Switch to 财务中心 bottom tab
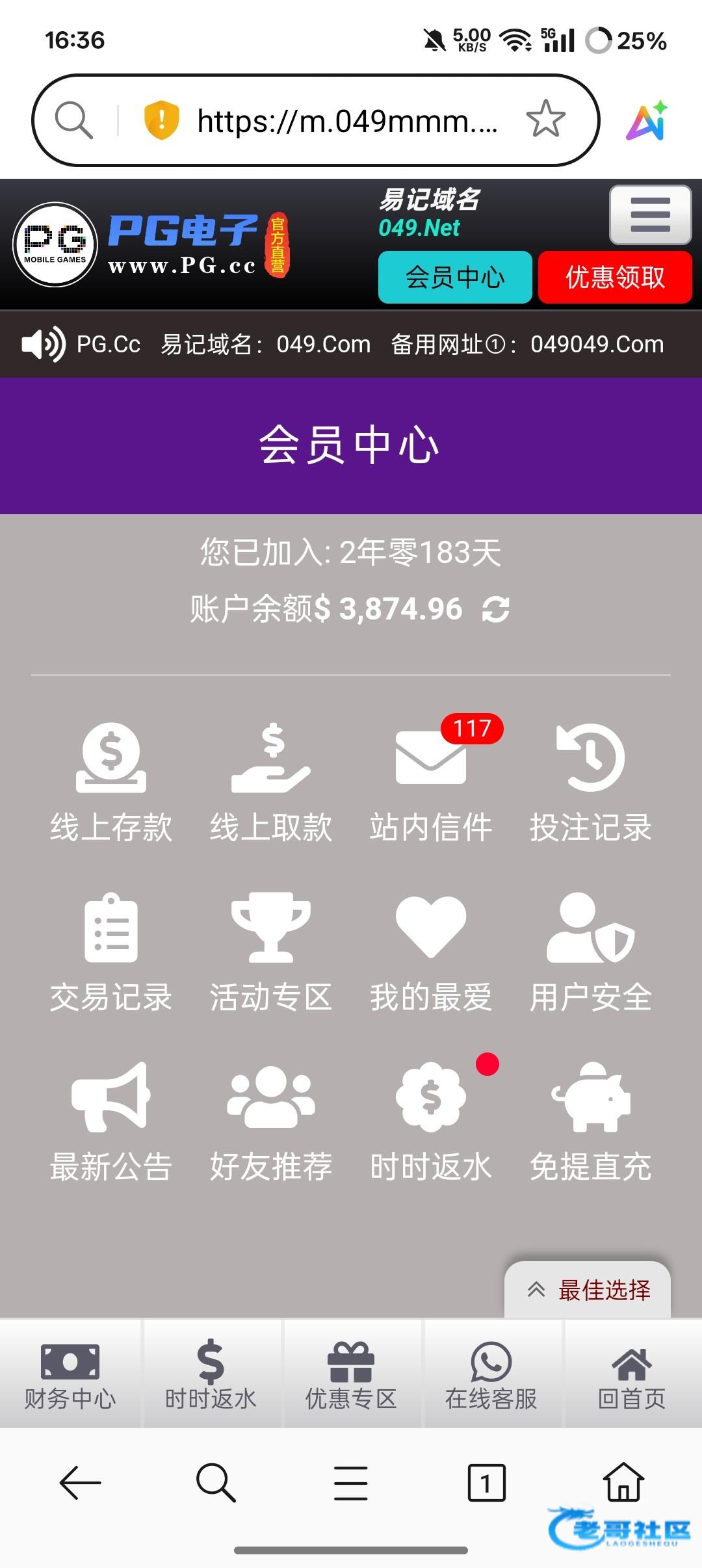702x1568 pixels. 70,1374
